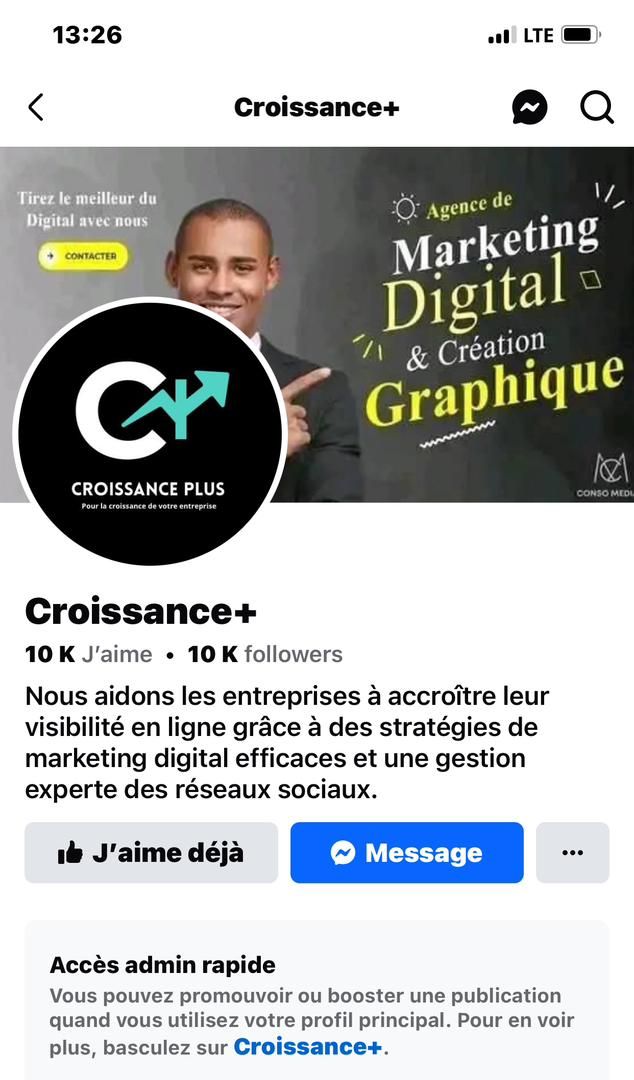Tap the J'aime déjà button
The height and width of the screenshot is (1080, 634).
tap(151, 853)
